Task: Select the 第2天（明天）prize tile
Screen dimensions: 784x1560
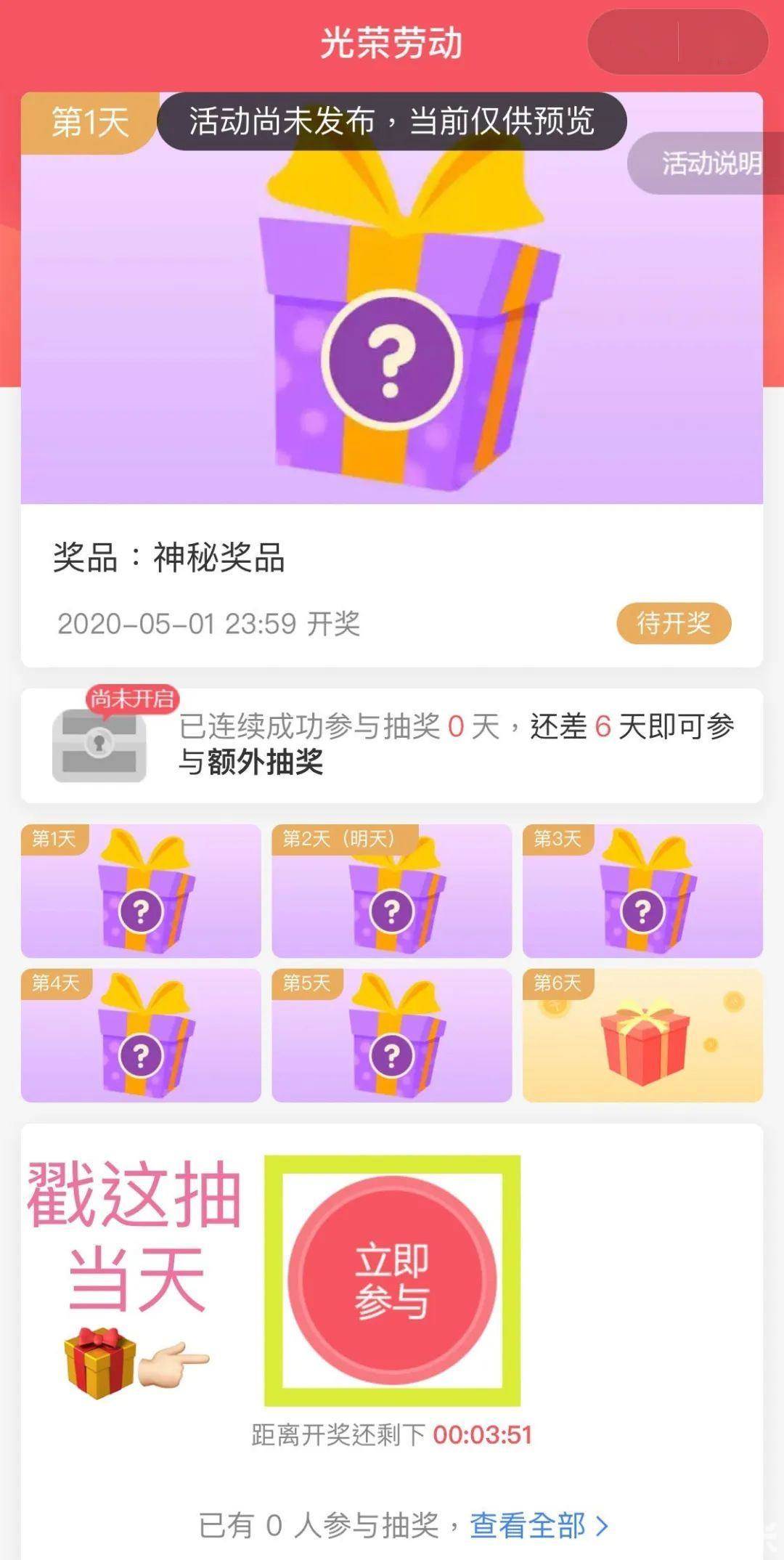Action: pyautogui.click(x=392, y=891)
